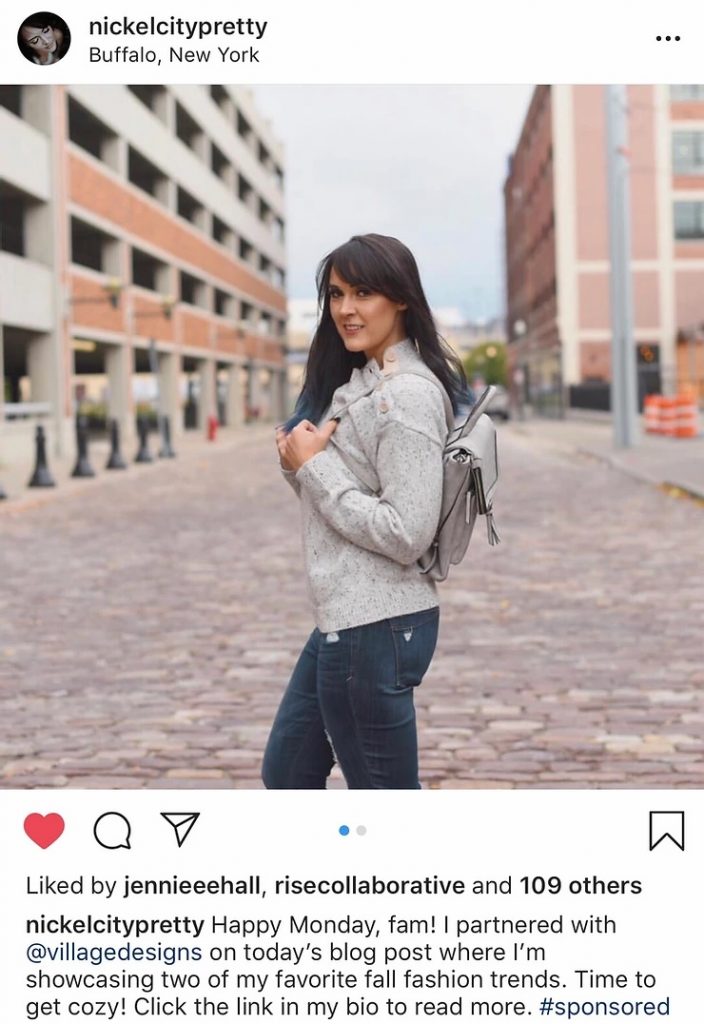The width and height of the screenshot is (704, 1024).
Task: Open the post's three-dot overflow menu
Action: pyautogui.click(x=667, y=38)
